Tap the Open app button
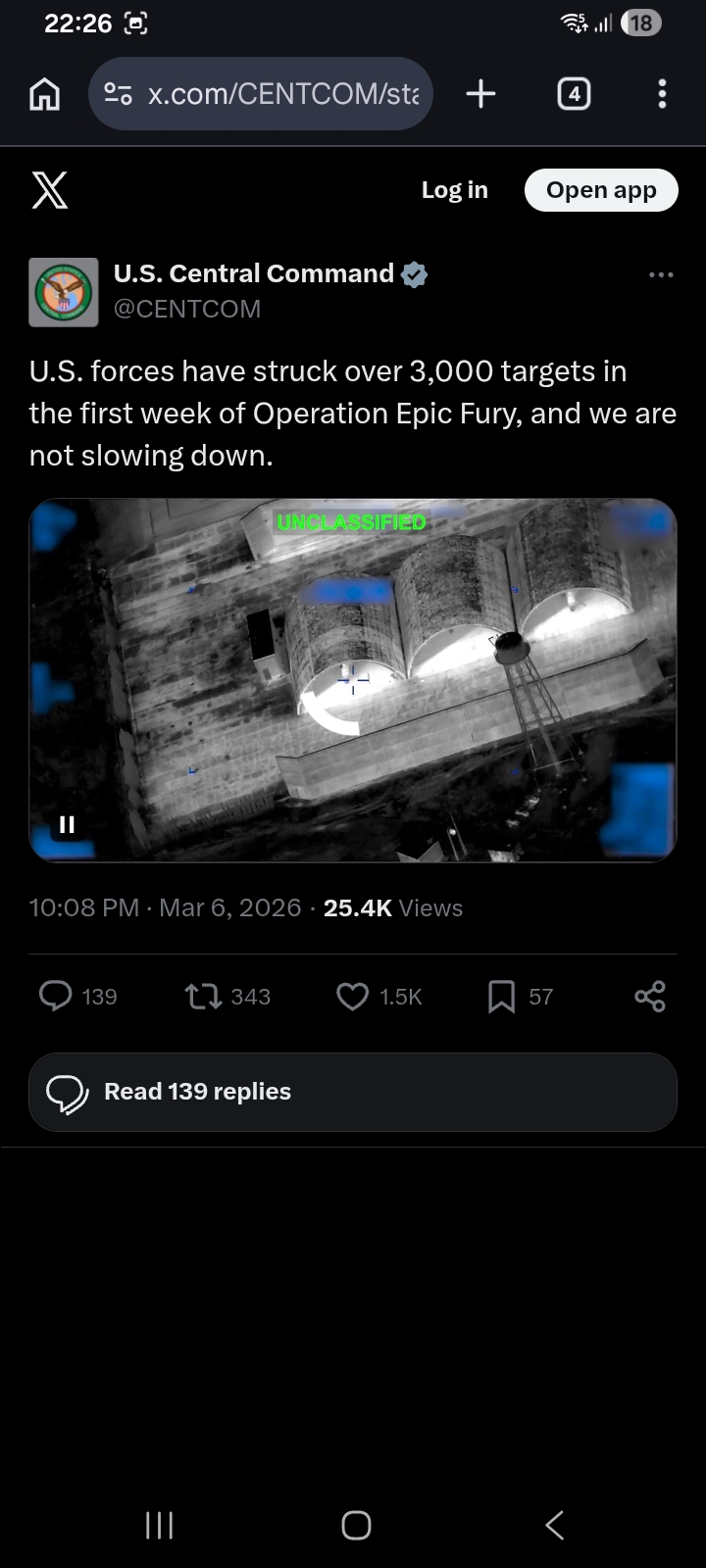 [601, 190]
